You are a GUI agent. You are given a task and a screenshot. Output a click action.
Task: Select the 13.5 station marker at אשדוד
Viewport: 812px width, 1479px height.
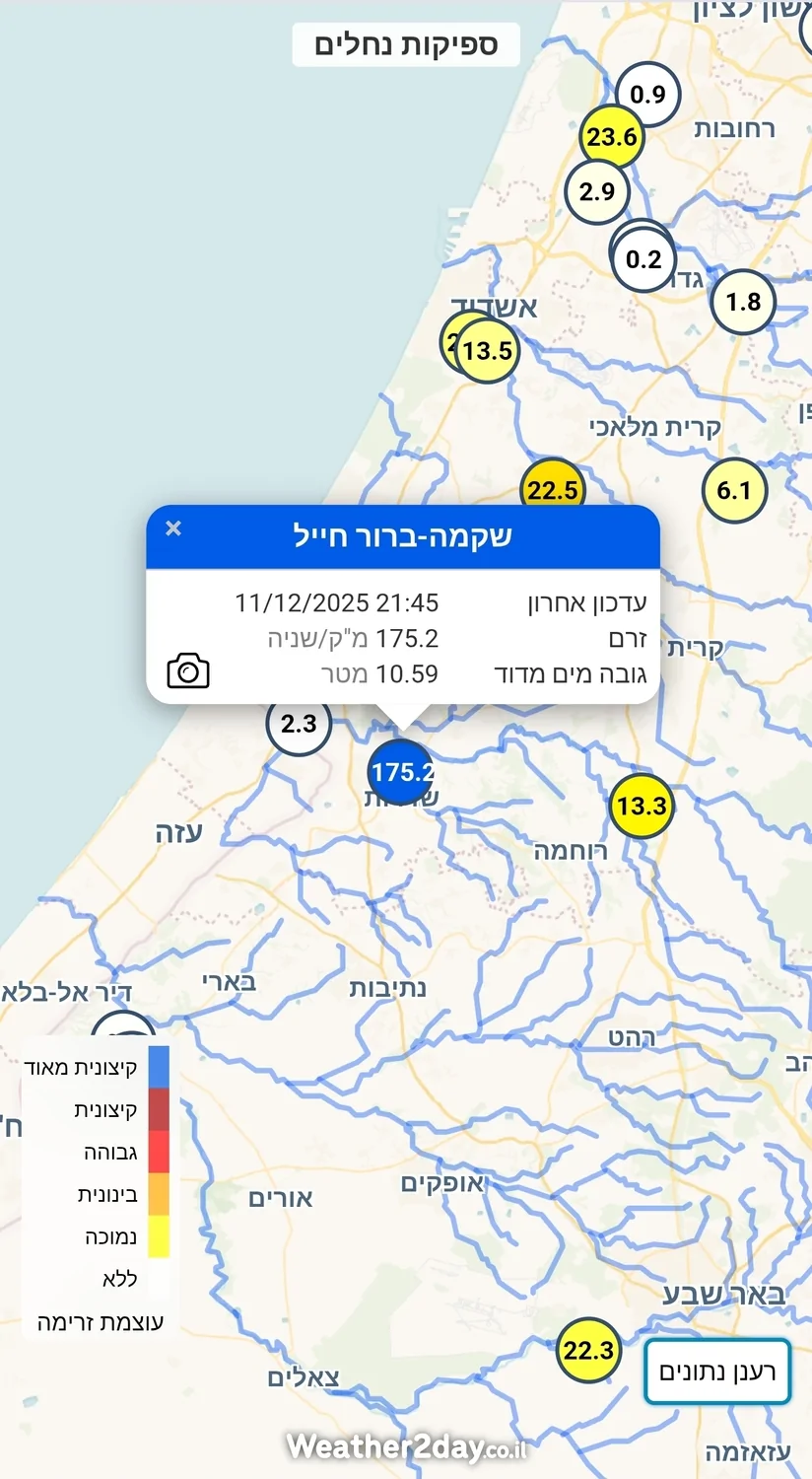[489, 351]
